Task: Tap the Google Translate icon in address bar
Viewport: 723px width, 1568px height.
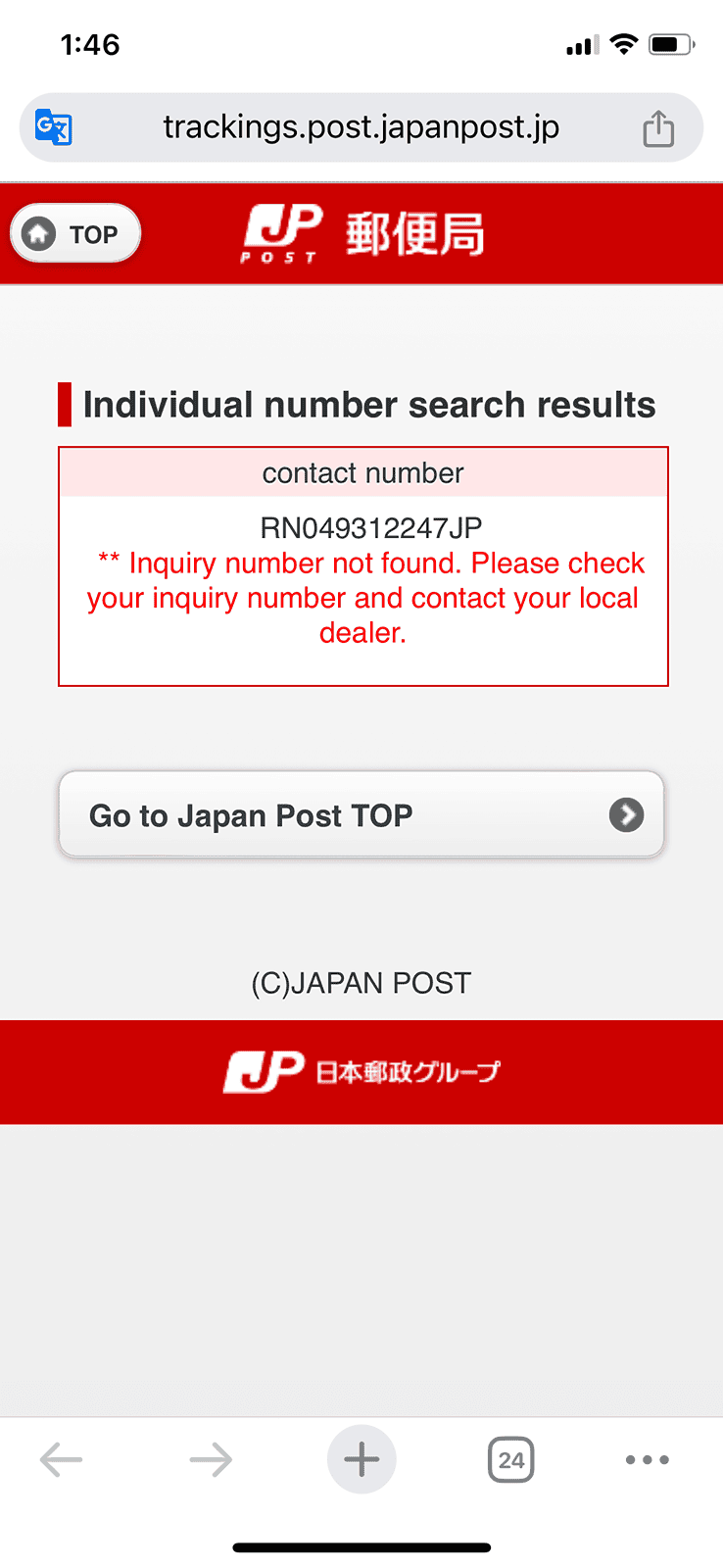Action: click(53, 127)
